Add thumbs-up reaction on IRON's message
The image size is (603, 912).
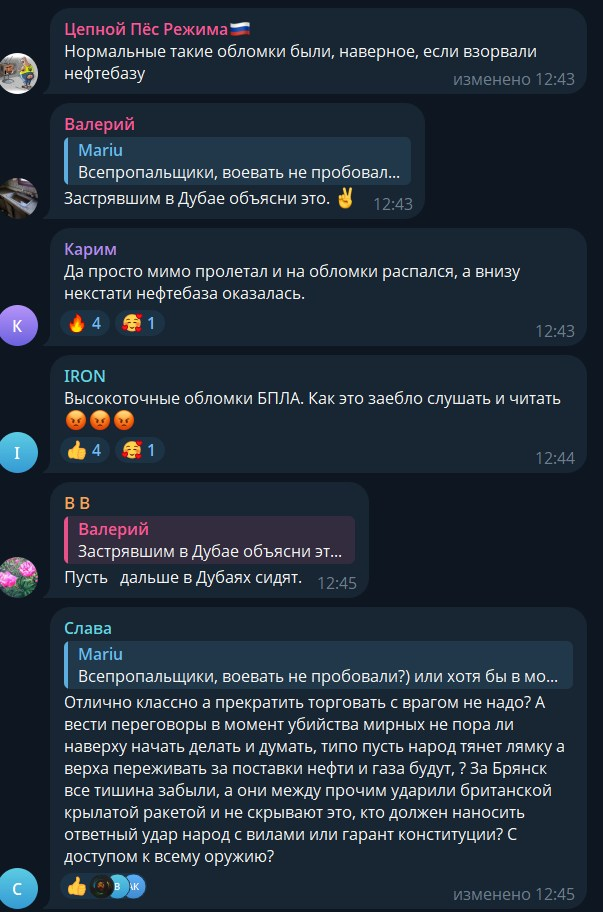[x=85, y=450]
